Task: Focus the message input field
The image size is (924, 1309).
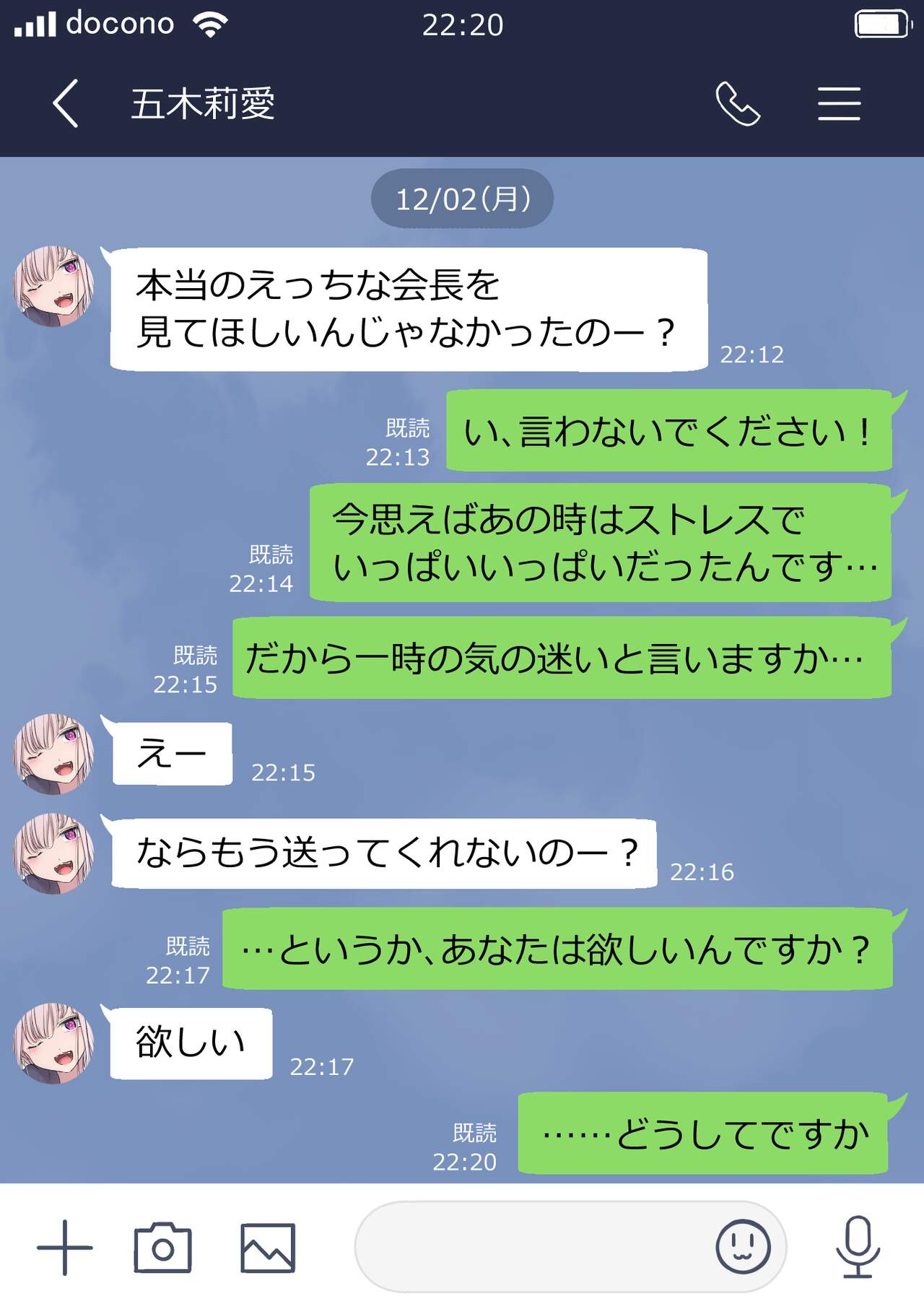Action: coord(534,1247)
